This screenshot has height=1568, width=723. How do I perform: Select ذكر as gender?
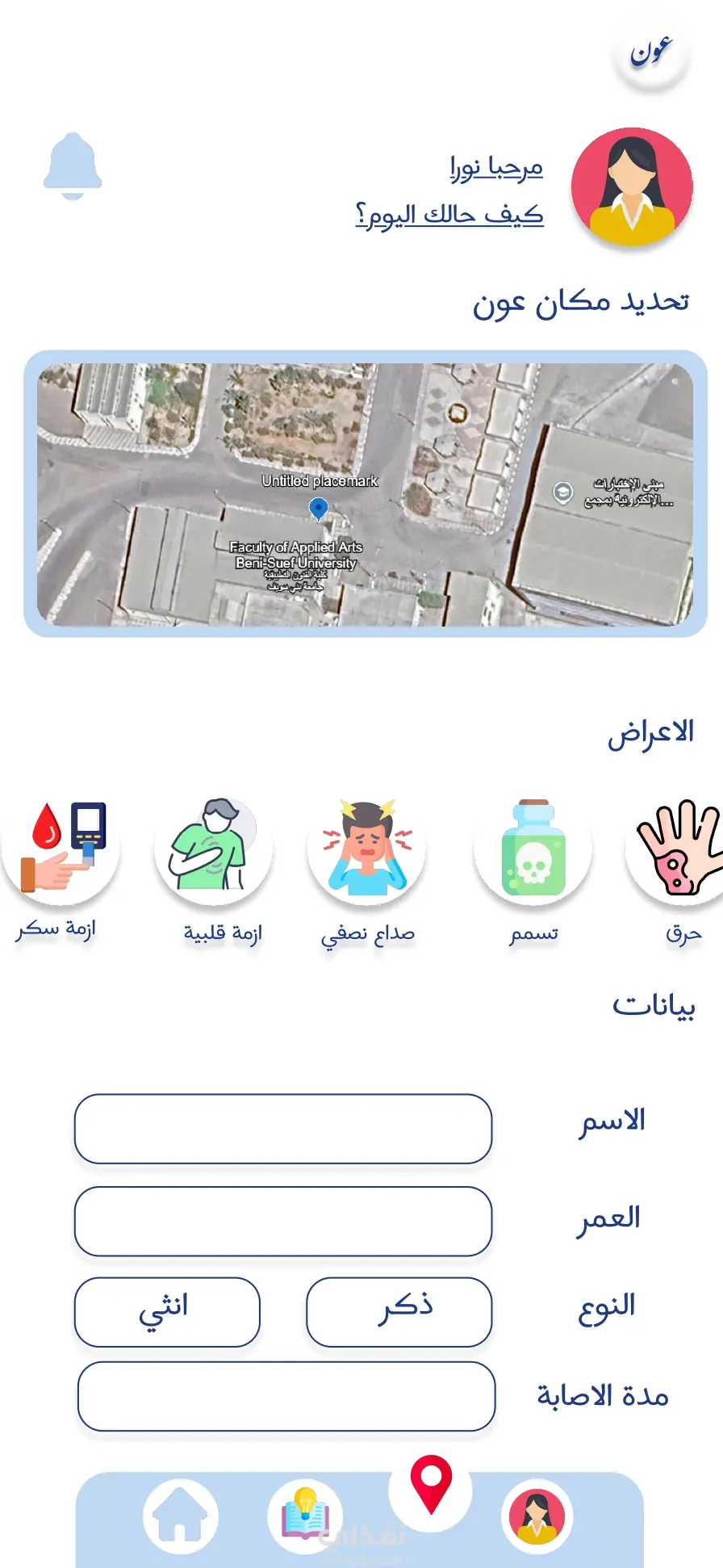399,1311
